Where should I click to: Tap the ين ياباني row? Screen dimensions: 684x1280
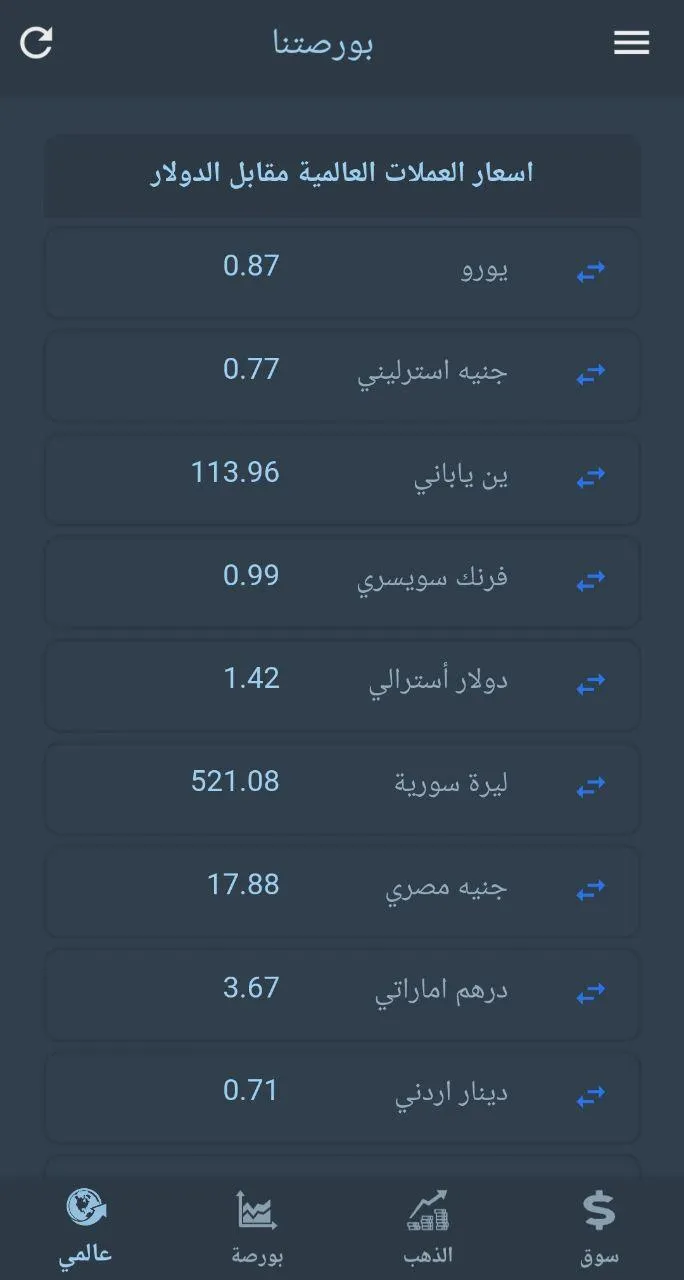(x=342, y=478)
